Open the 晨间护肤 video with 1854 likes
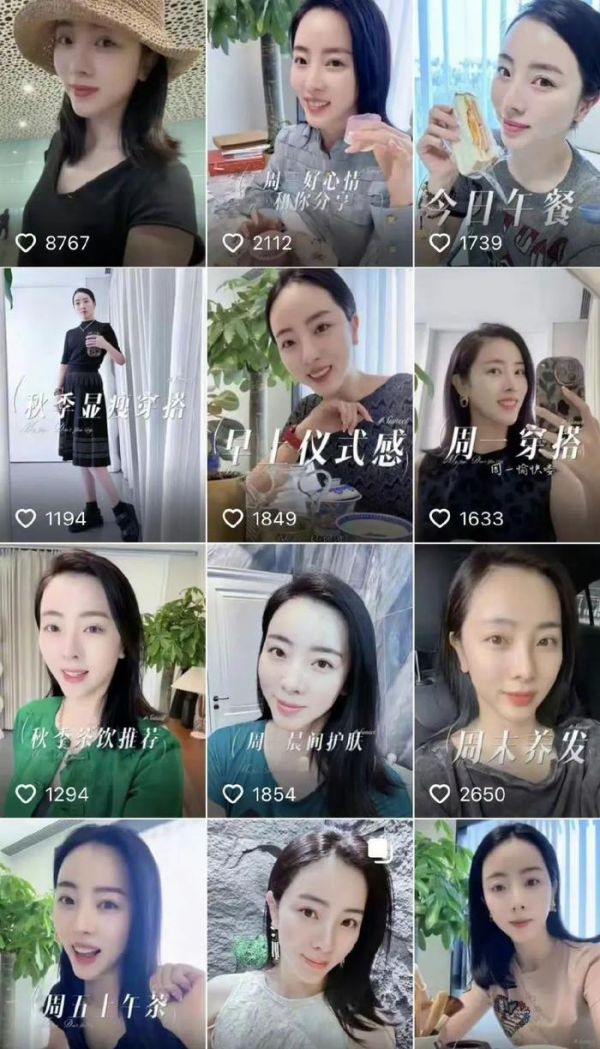Image resolution: width=600 pixels, height=1049 pixels. coord(309,680)
